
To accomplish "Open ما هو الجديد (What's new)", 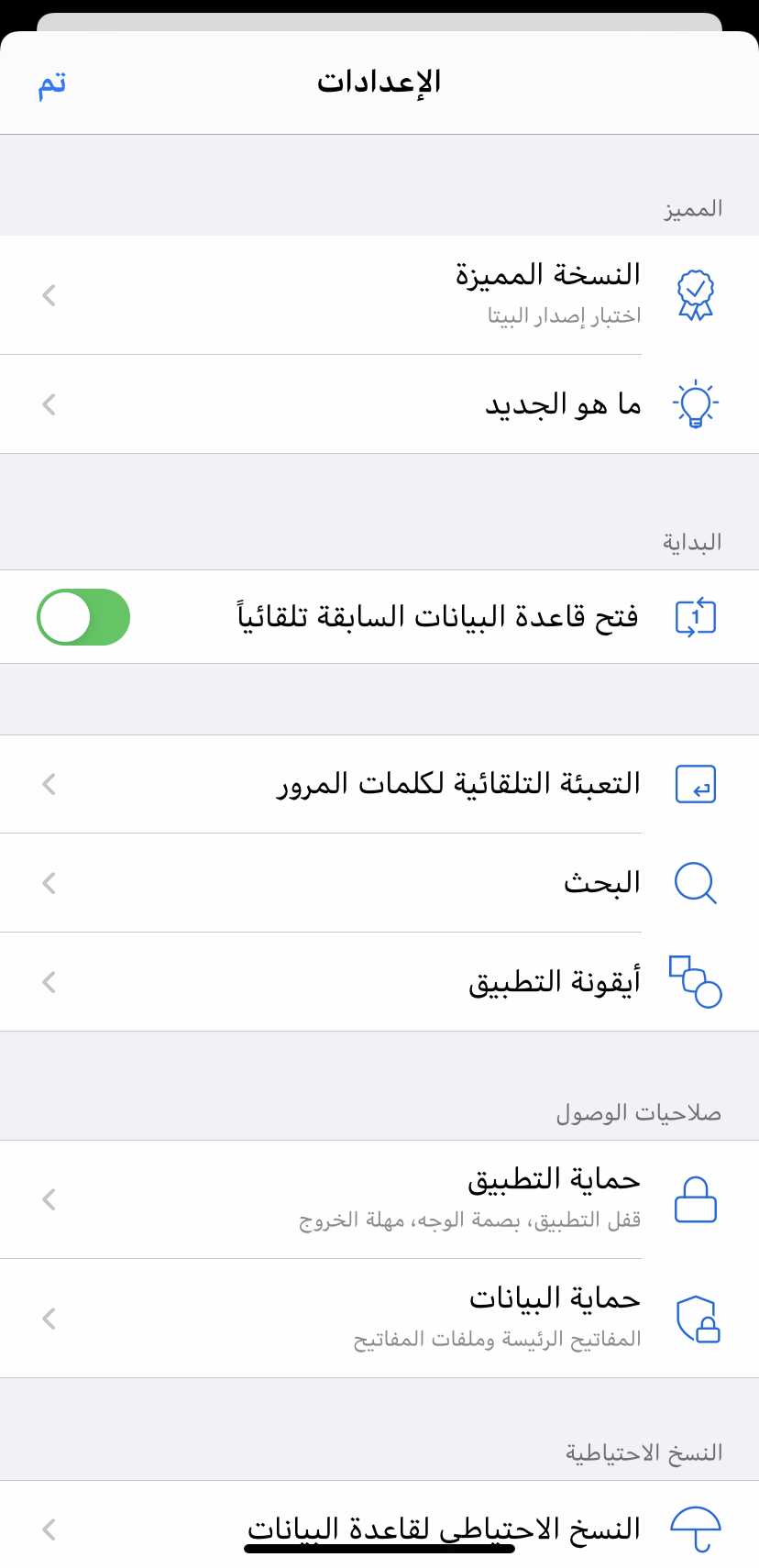I will (x=379, y=404).
